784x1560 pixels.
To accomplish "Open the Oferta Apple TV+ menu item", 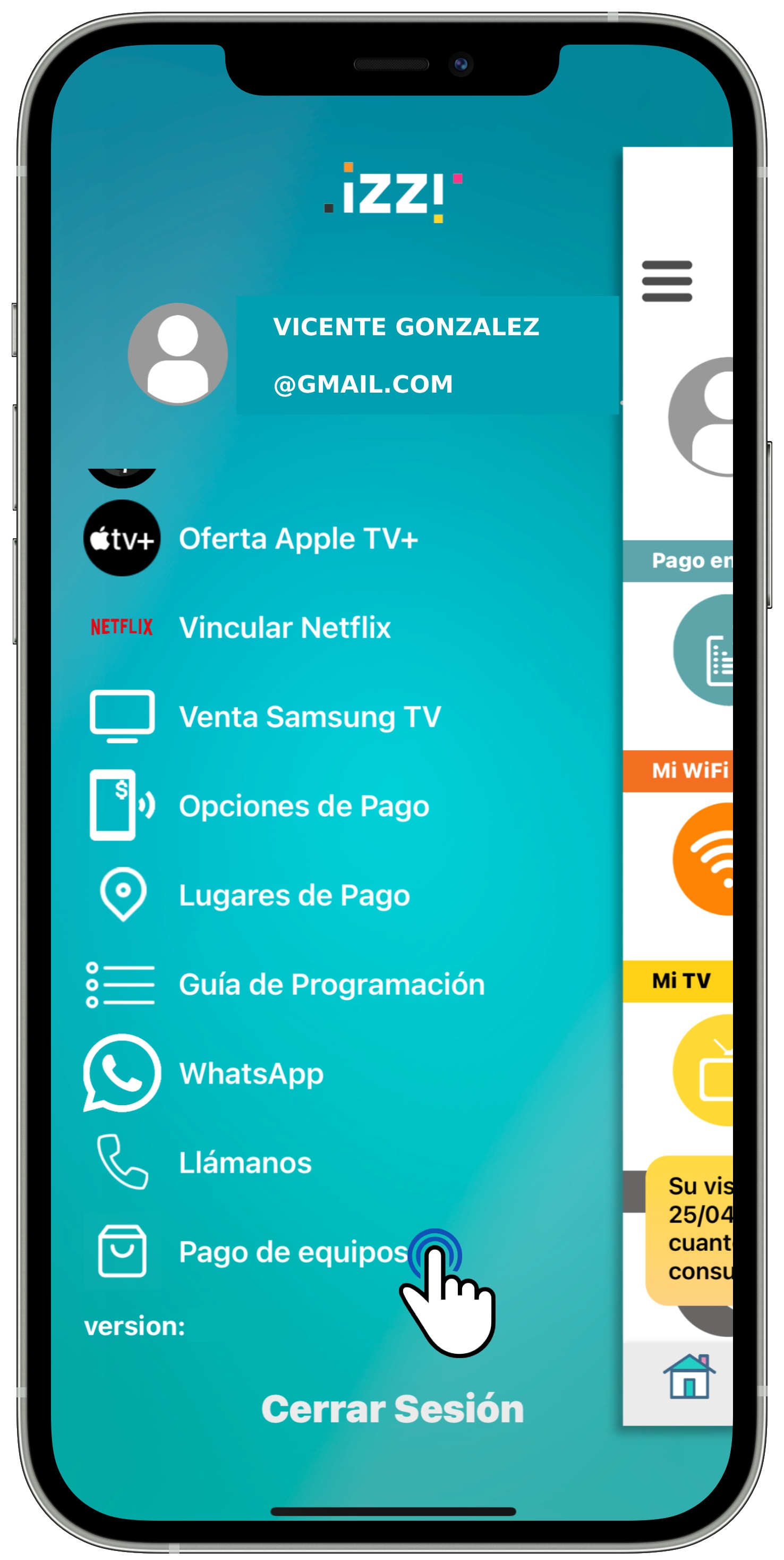I will tap(298, 538).
